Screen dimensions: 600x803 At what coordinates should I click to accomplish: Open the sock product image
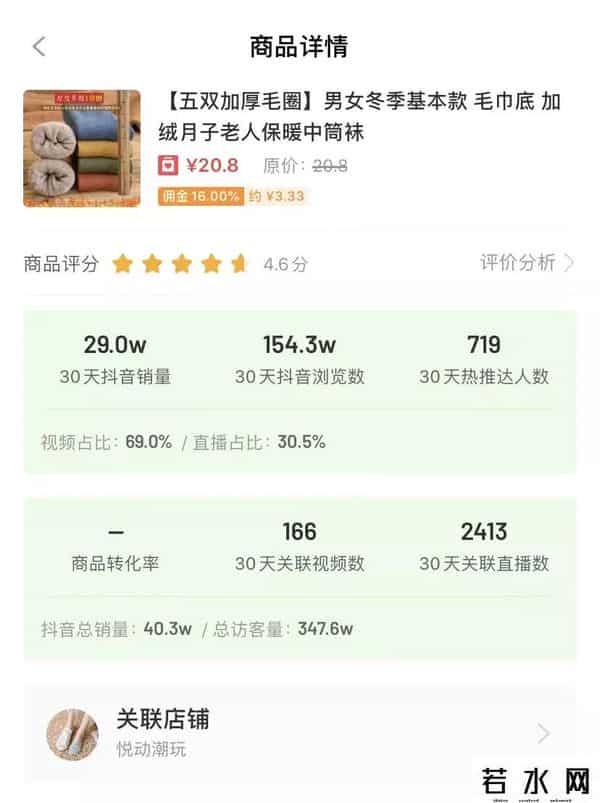click(82, 148)
